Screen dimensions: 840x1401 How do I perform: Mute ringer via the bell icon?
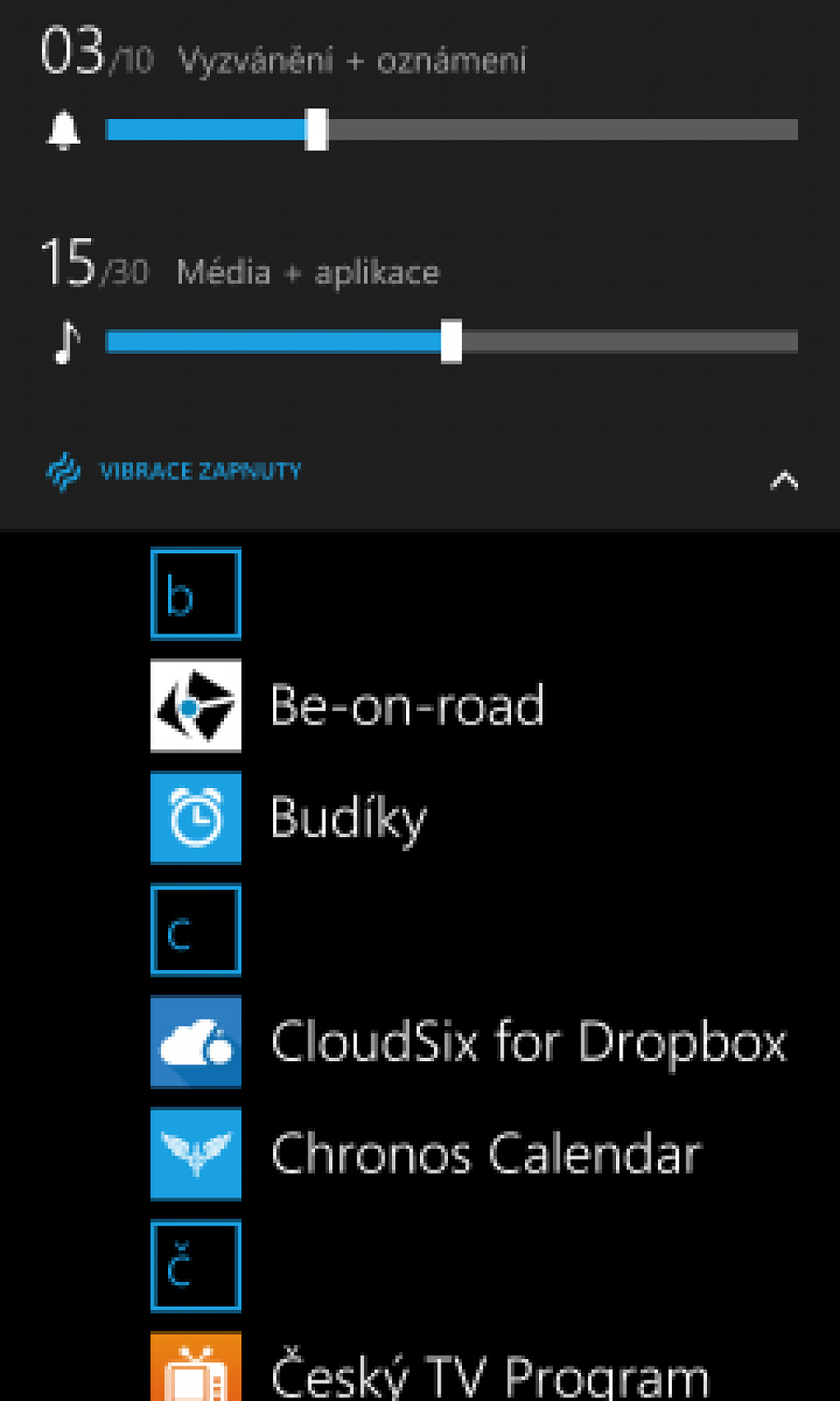coord(63,130)
